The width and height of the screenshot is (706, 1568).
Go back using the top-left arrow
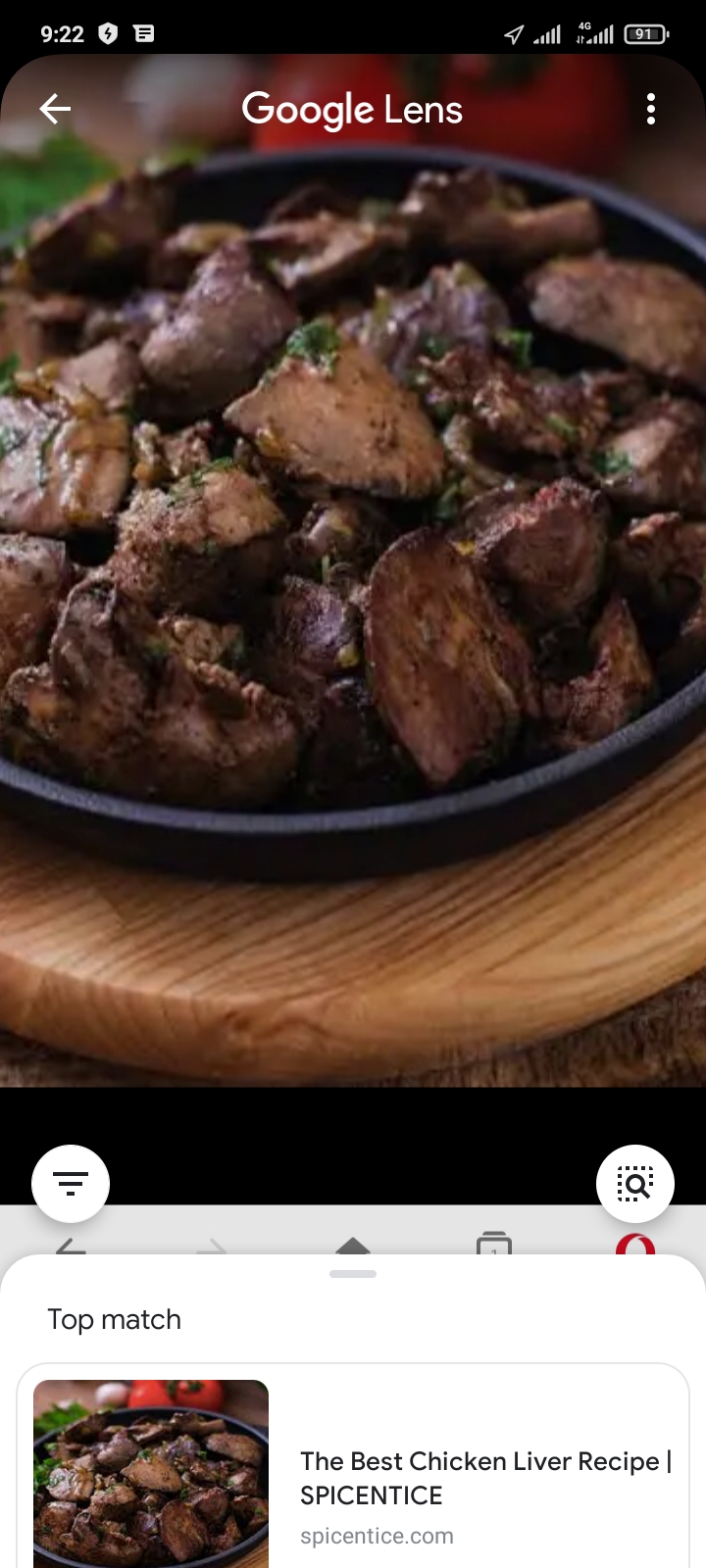coord(55,109)
